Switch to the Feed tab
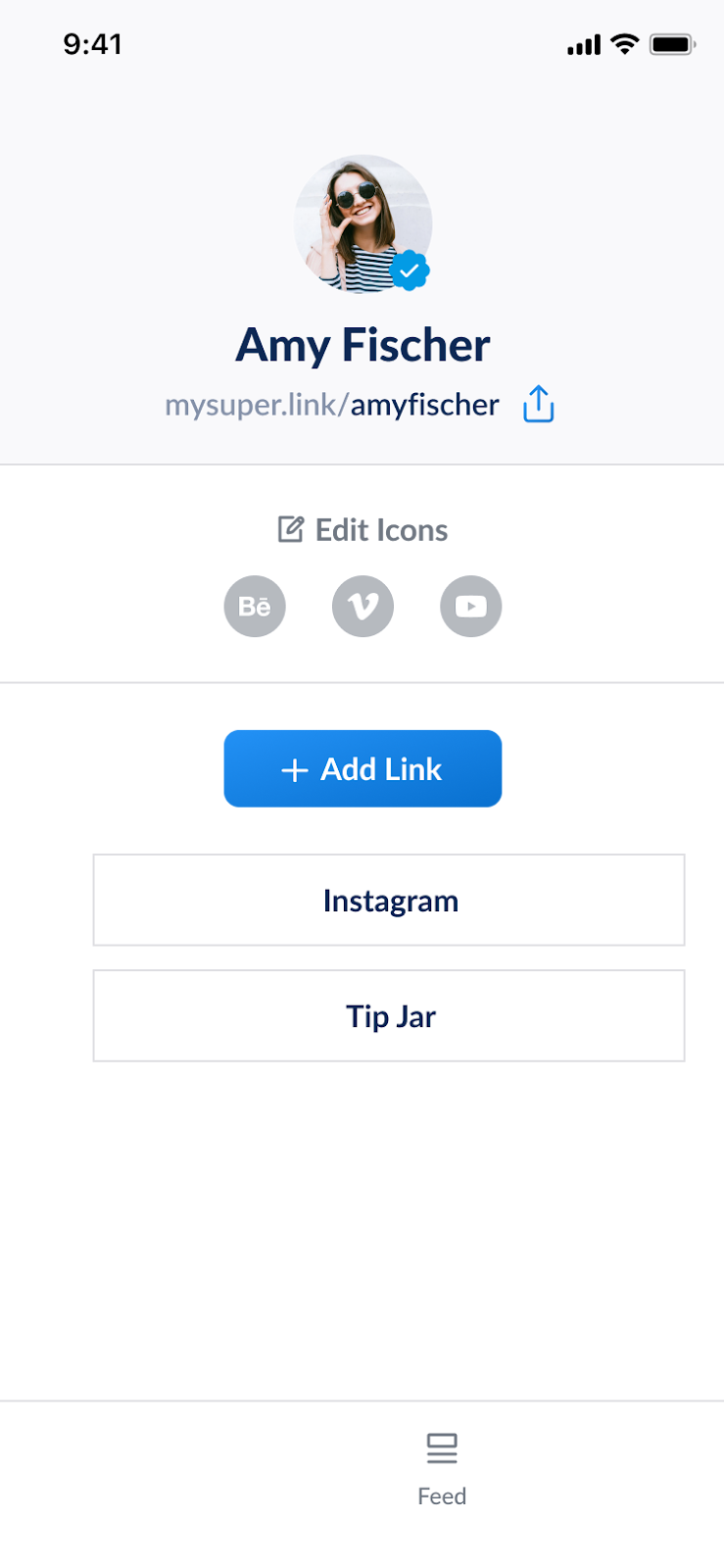This screenshot has height=1568, width=724. [442, 1467]
